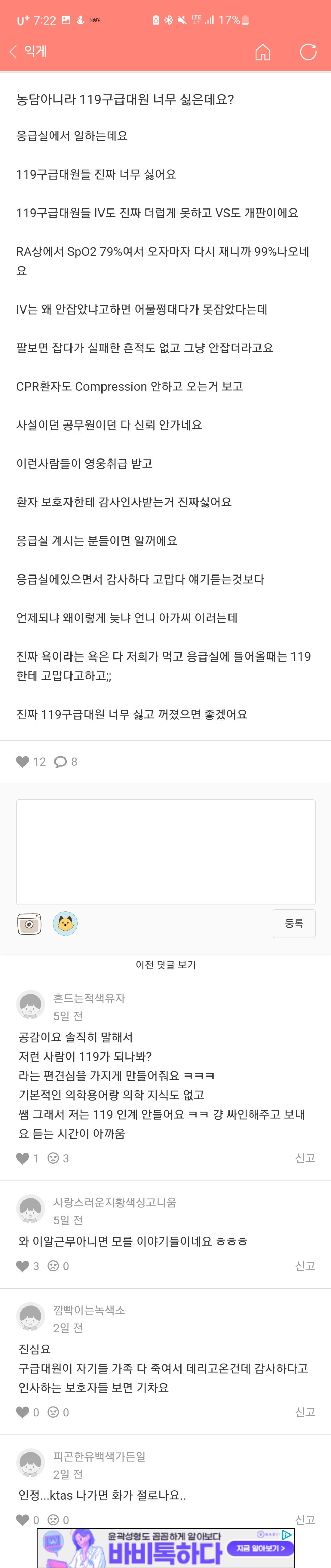Image resolution: width=331 pixels, height=1568 pixels.
Task: Attach a photo to comment
Action: (x=29, y=923)
